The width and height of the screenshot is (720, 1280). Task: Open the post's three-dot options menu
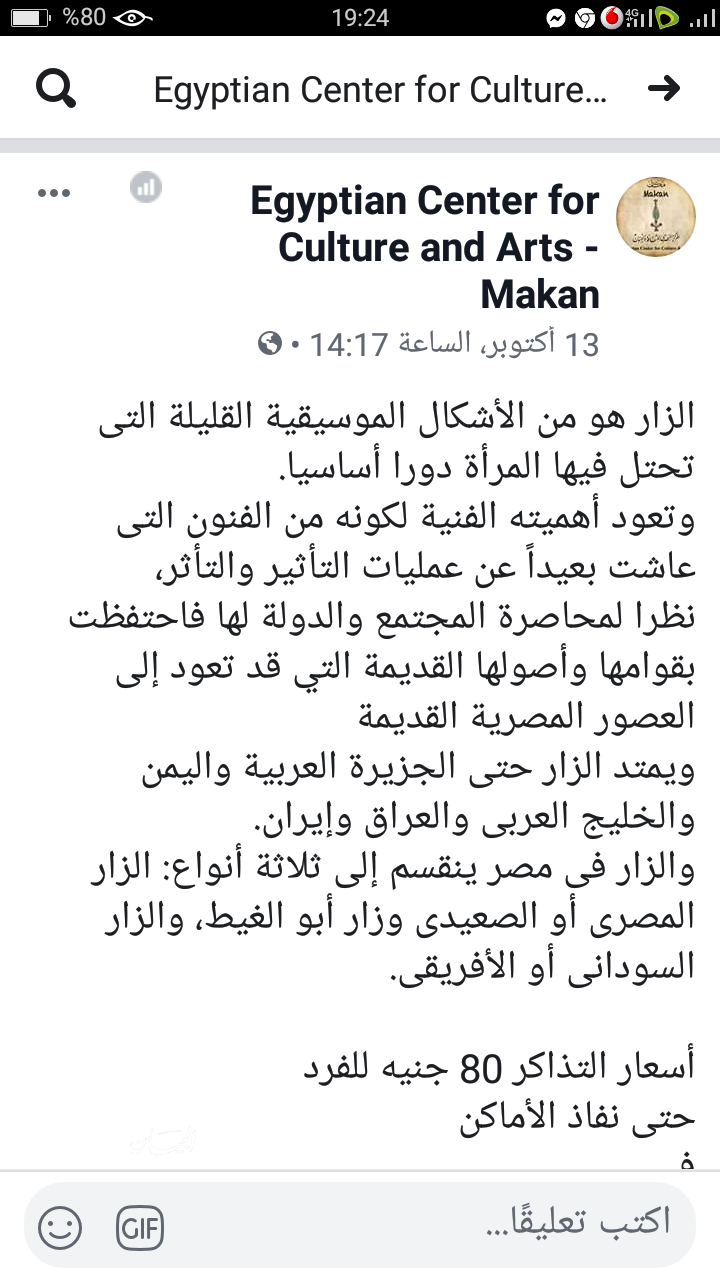pyautogui.click(x=54, y=193)
